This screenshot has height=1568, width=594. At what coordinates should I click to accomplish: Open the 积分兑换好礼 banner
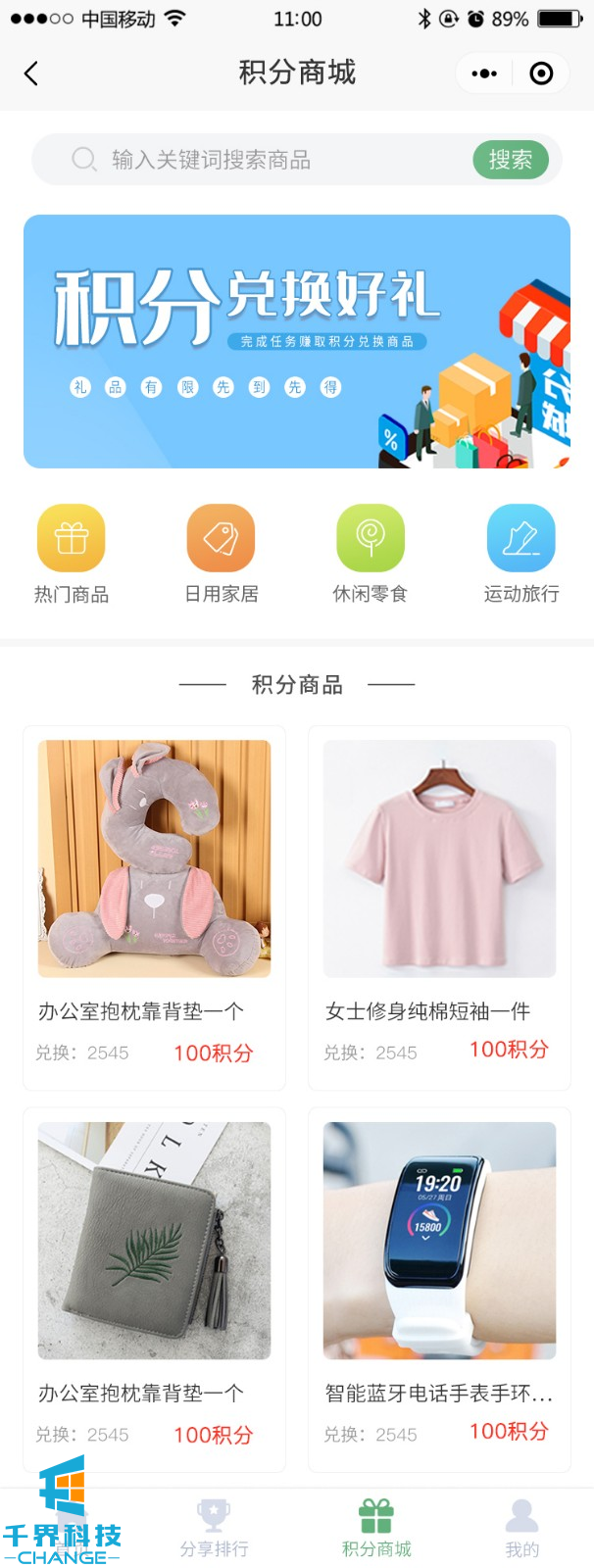297,341
